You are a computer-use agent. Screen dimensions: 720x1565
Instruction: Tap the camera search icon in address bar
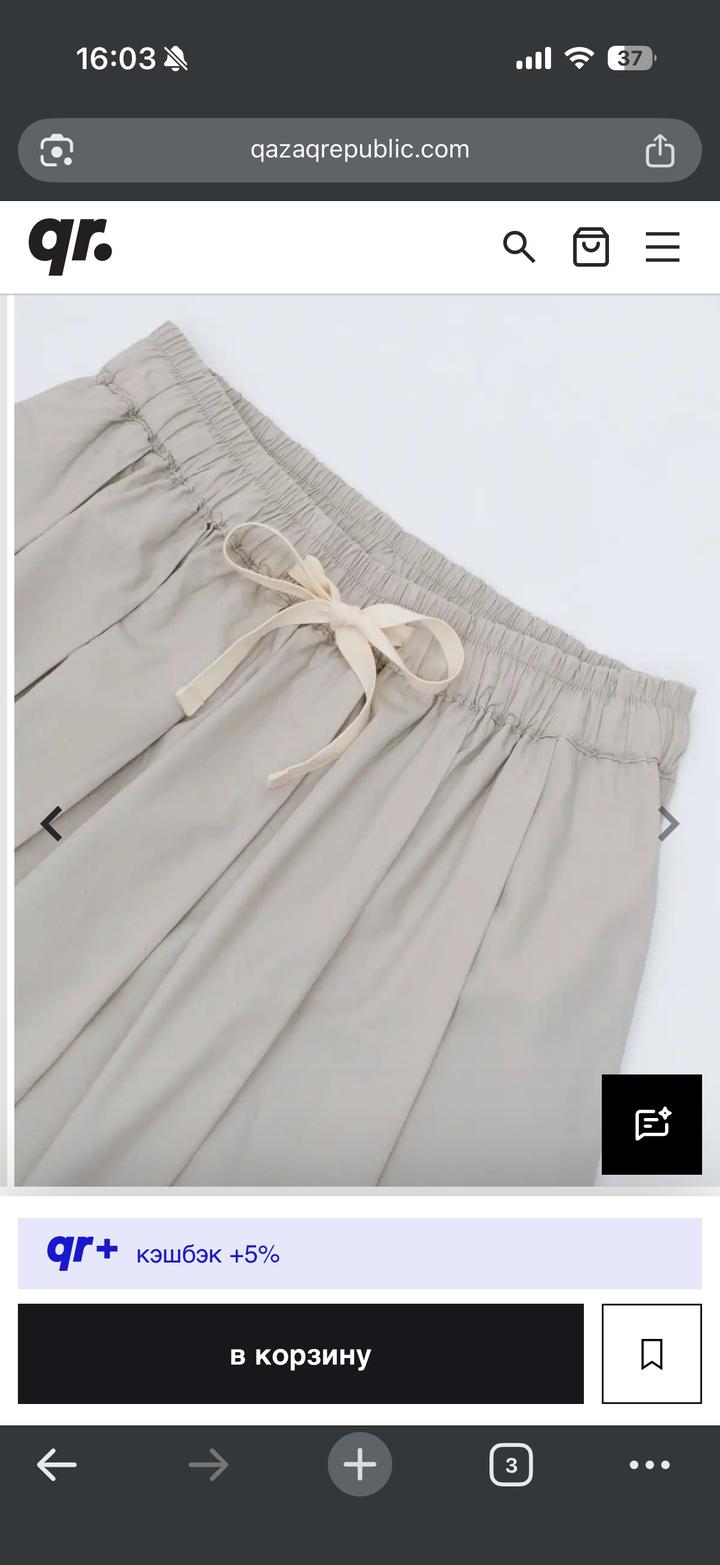pos(57,150)
